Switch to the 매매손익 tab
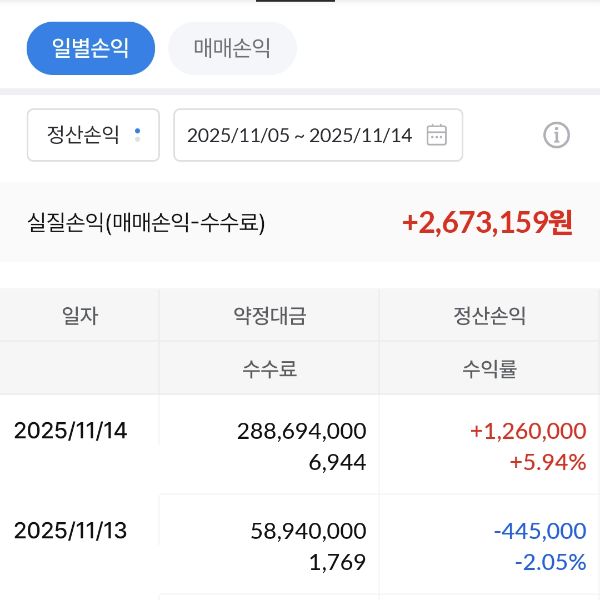Screen dimensions: 600x600 coord(232,48)
